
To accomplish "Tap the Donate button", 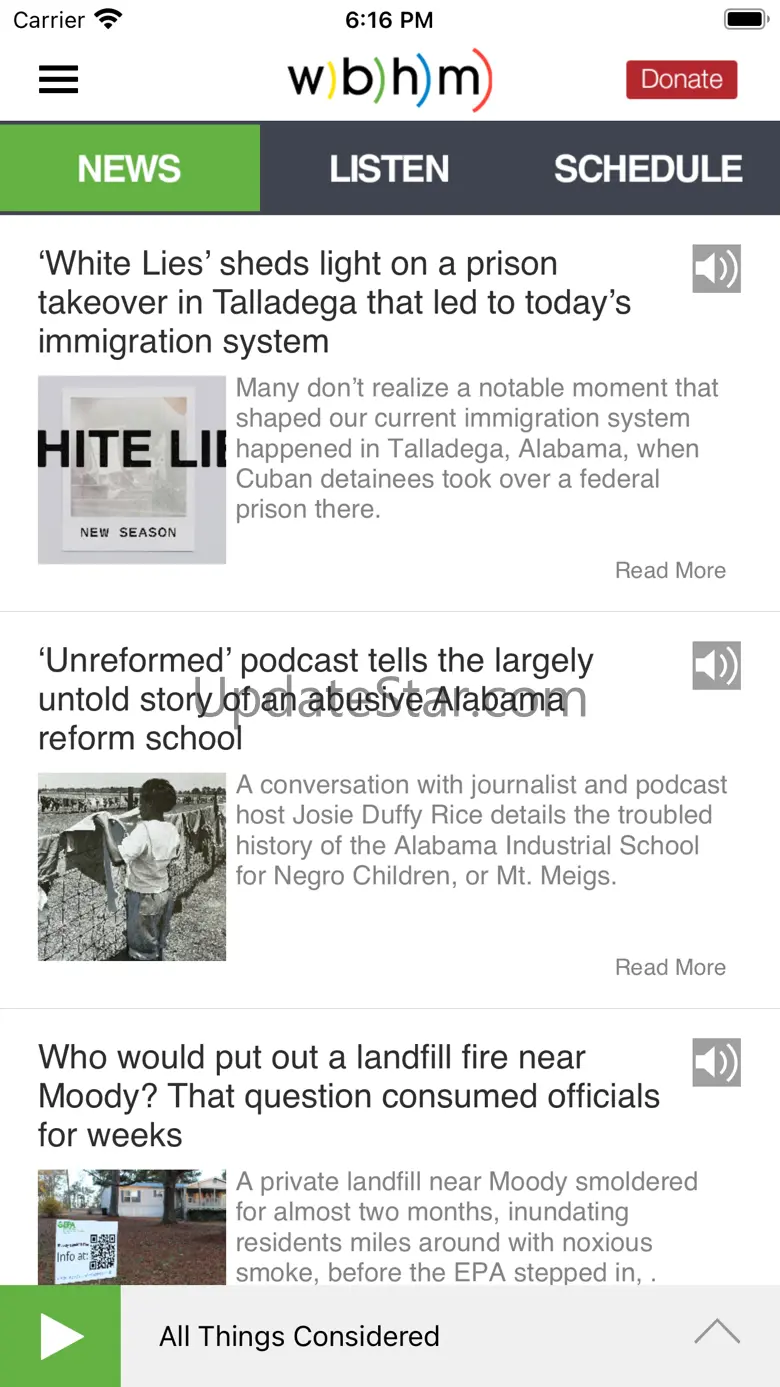I will click(x=681, y=80).
